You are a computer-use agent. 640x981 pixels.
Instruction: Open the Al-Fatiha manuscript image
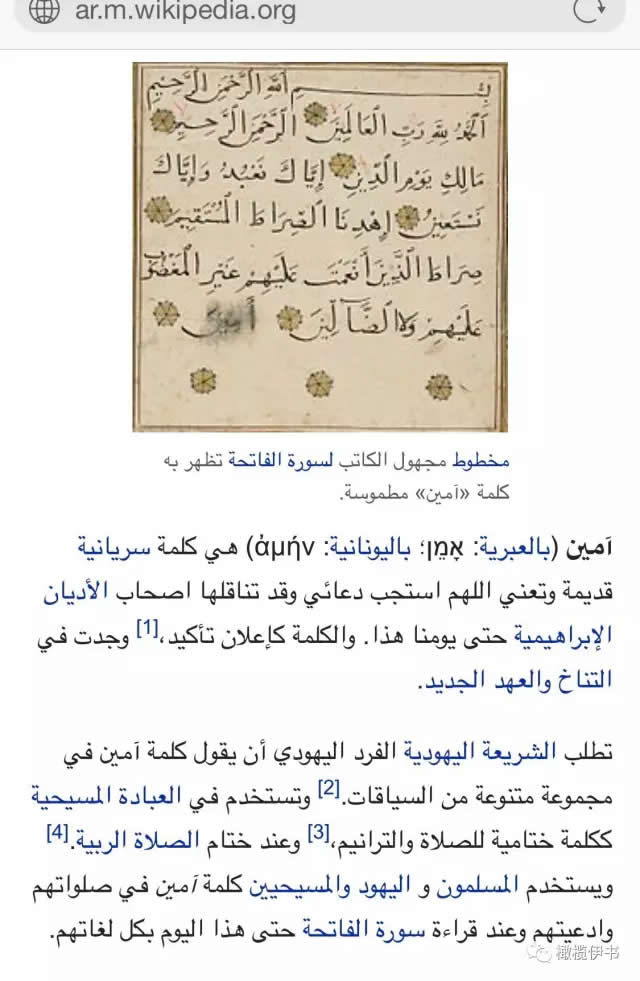tap(320, 247)
